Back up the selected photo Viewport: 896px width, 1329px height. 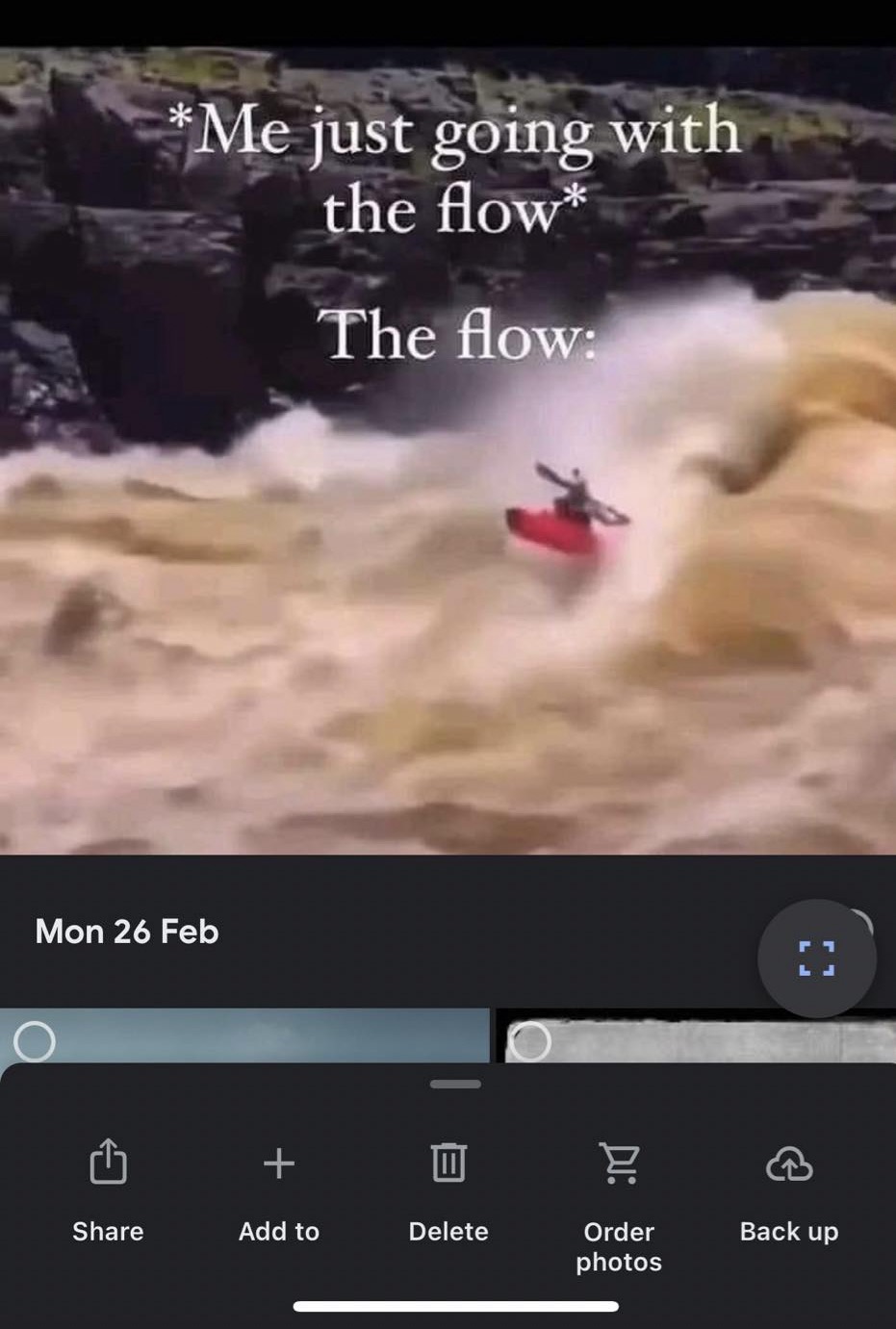pos(789,1189)
